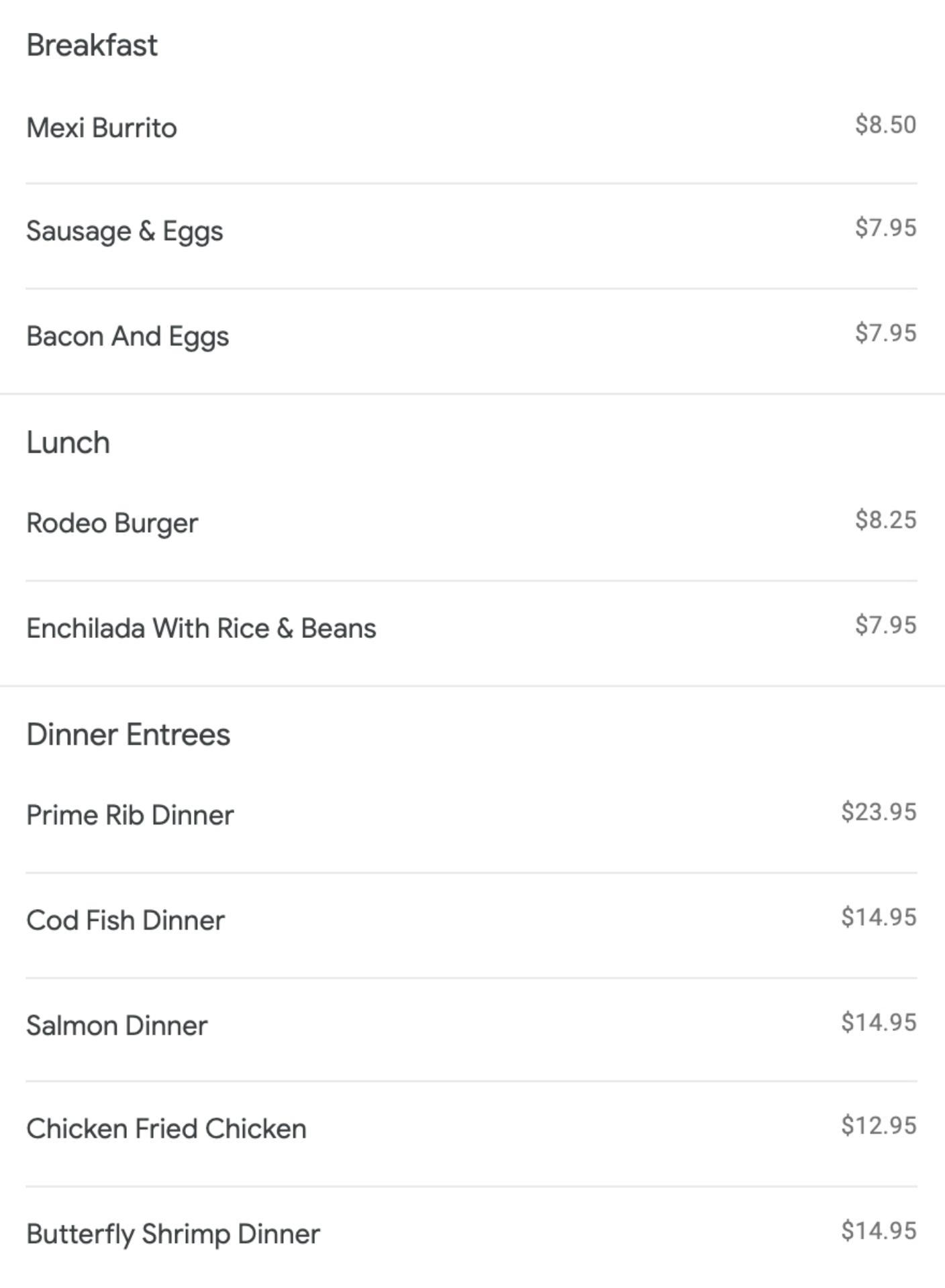The width and height of the screenshot is (945, 1288).
Task: Select Enchilada With Rice & Beans
Action: (x=201, y=629)
